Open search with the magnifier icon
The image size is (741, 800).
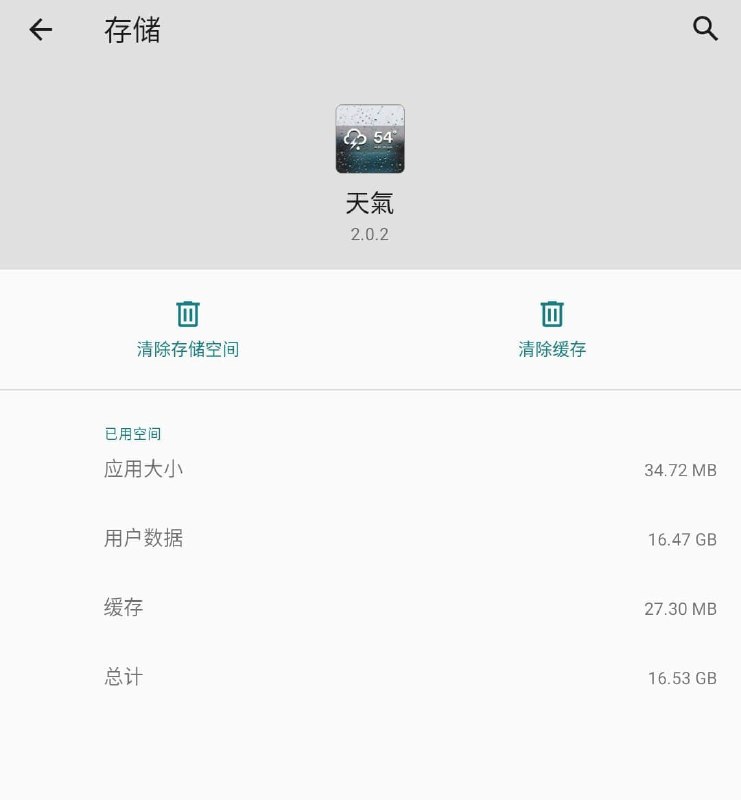[x=706, y=30]
